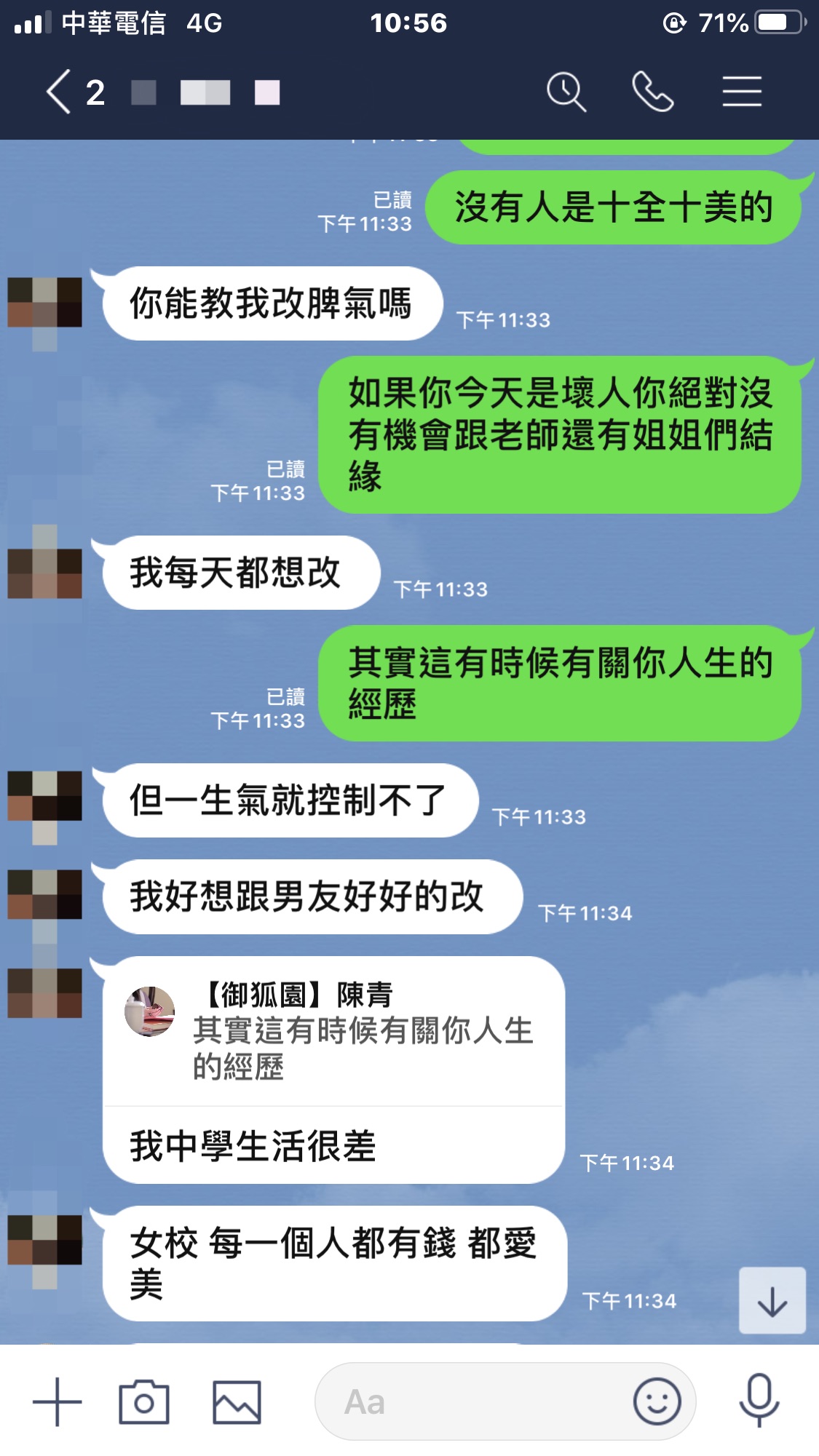The height and width of the screenshot is (1456, 819).
Task: Jump to the latest message
Action: click(772, 1301)
